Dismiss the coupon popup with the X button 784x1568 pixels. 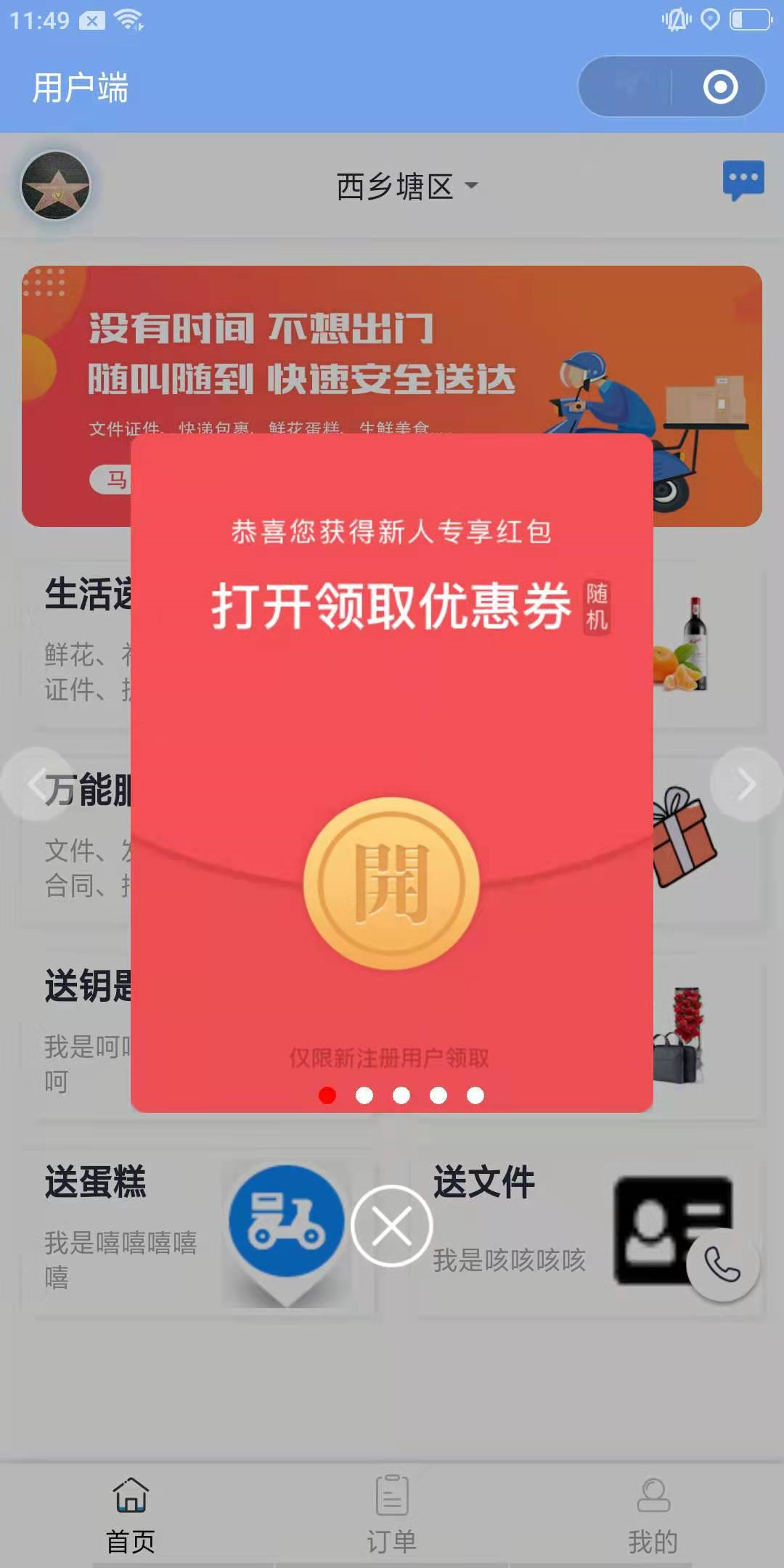coord(392,1226)
